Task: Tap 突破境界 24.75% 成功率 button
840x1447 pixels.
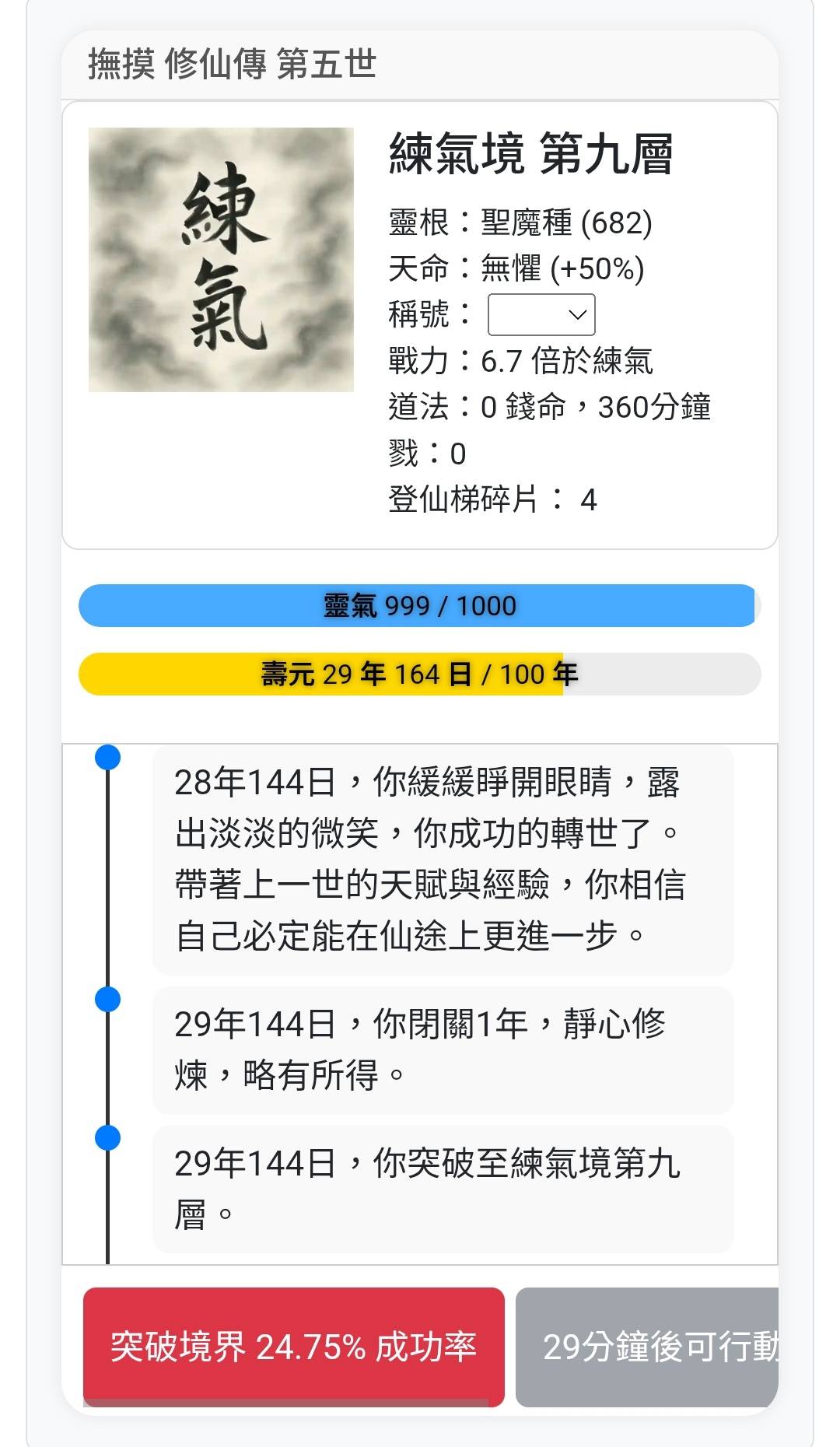Action: tap(293, 1347)
